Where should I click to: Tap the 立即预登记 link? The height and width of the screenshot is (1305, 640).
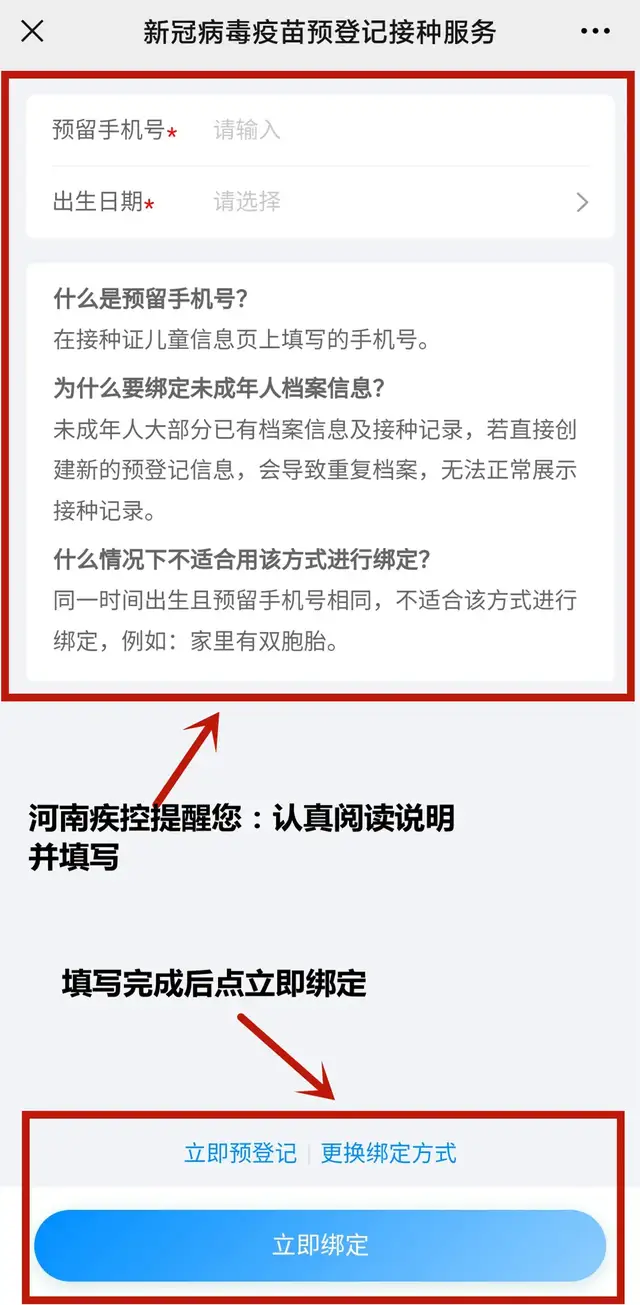(x=241, y=1153)
